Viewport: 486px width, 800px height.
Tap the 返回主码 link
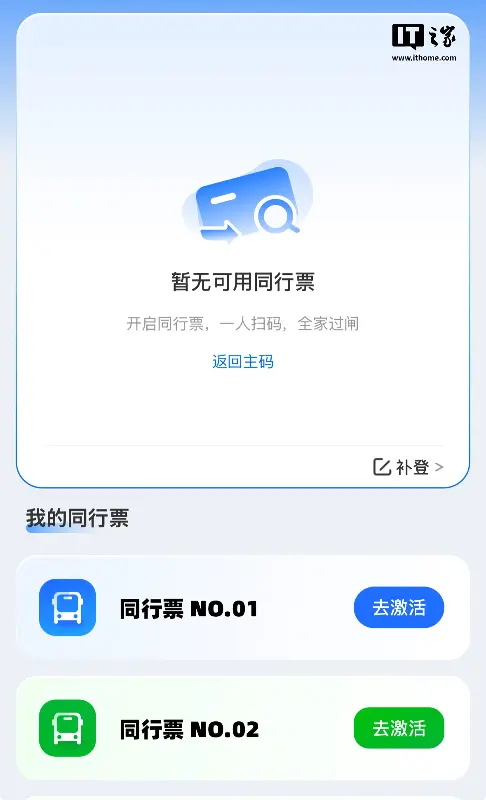pos(243,362)
